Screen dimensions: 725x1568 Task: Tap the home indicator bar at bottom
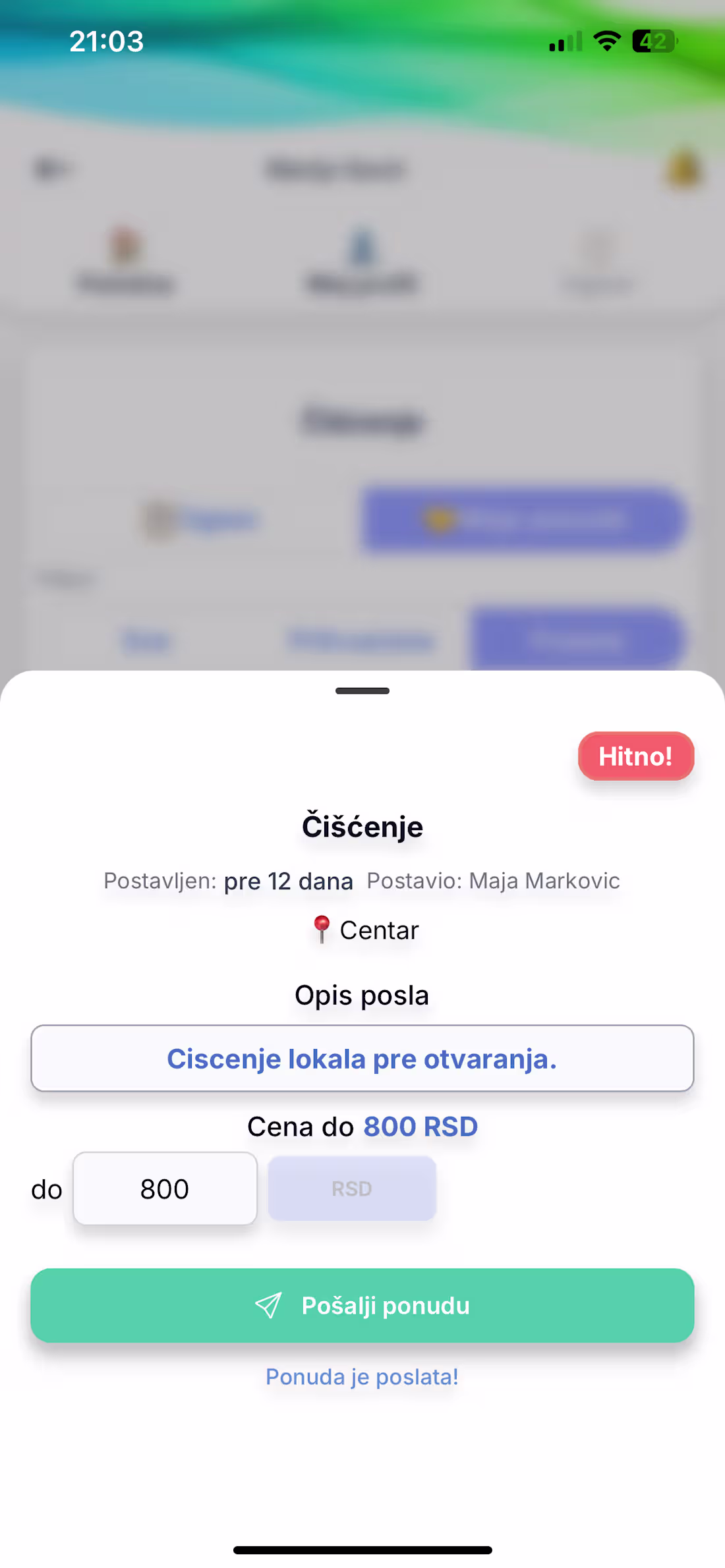point(361,1550)
